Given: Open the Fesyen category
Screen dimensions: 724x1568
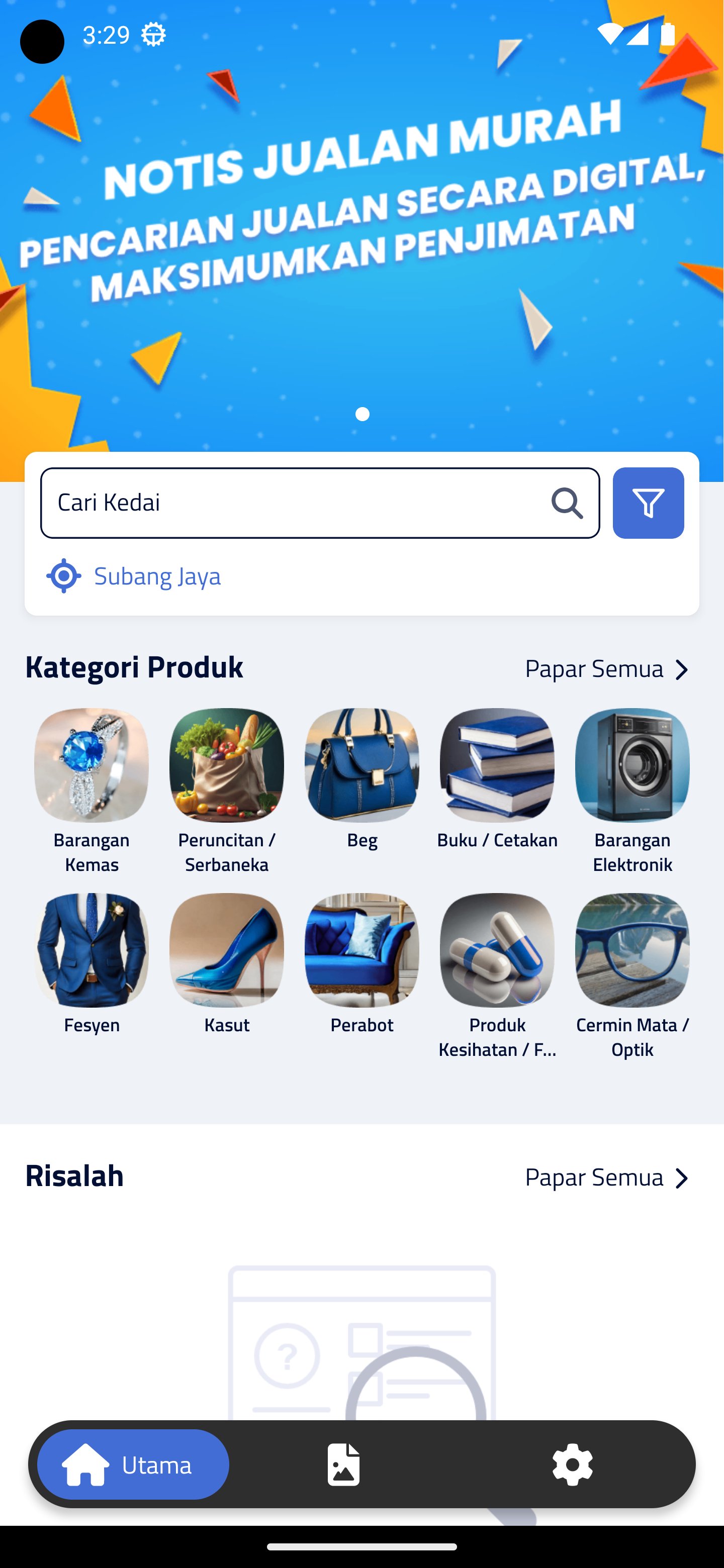Looking at the screenshot, I should 92,963.
